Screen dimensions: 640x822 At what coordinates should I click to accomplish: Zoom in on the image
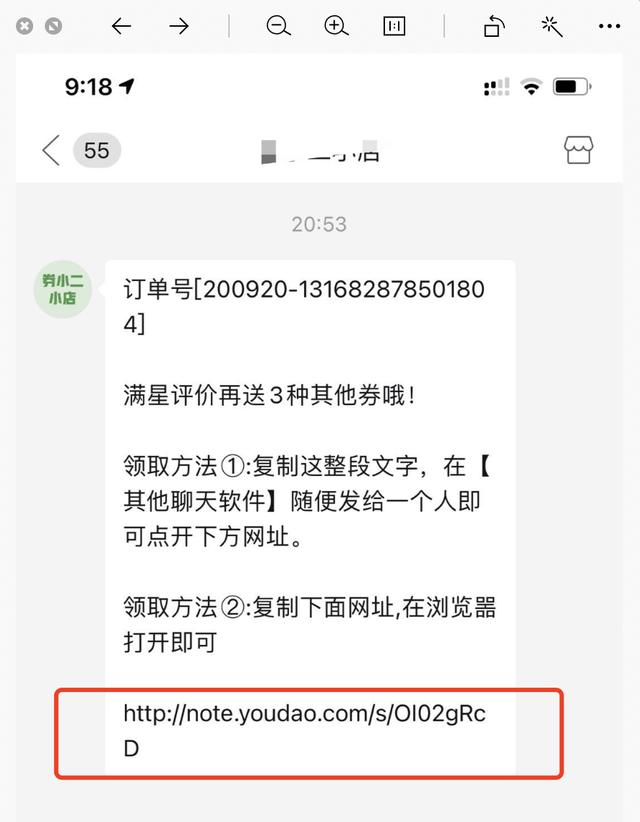336,27
